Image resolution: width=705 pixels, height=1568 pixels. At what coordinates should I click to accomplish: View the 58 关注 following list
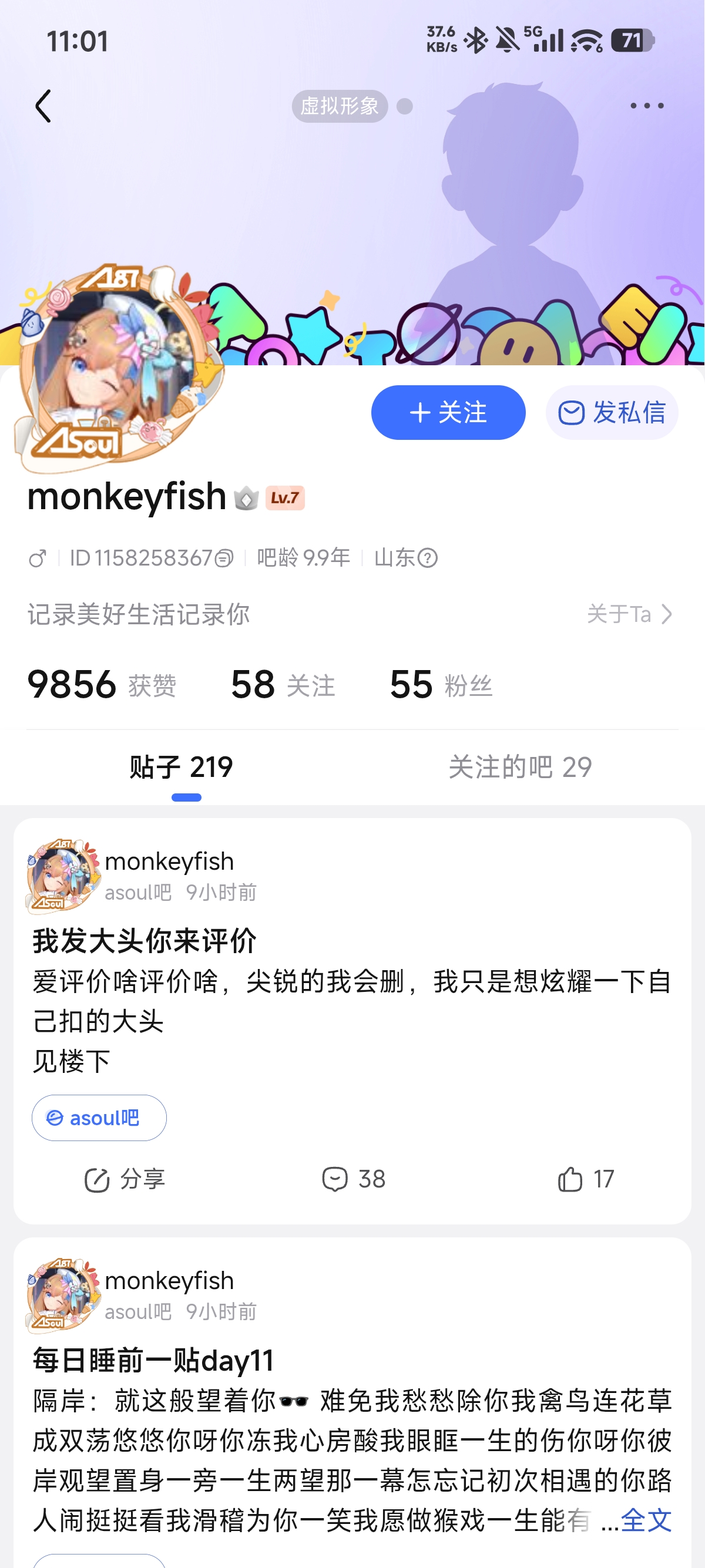pyautogui.click(x=283, y=684)
